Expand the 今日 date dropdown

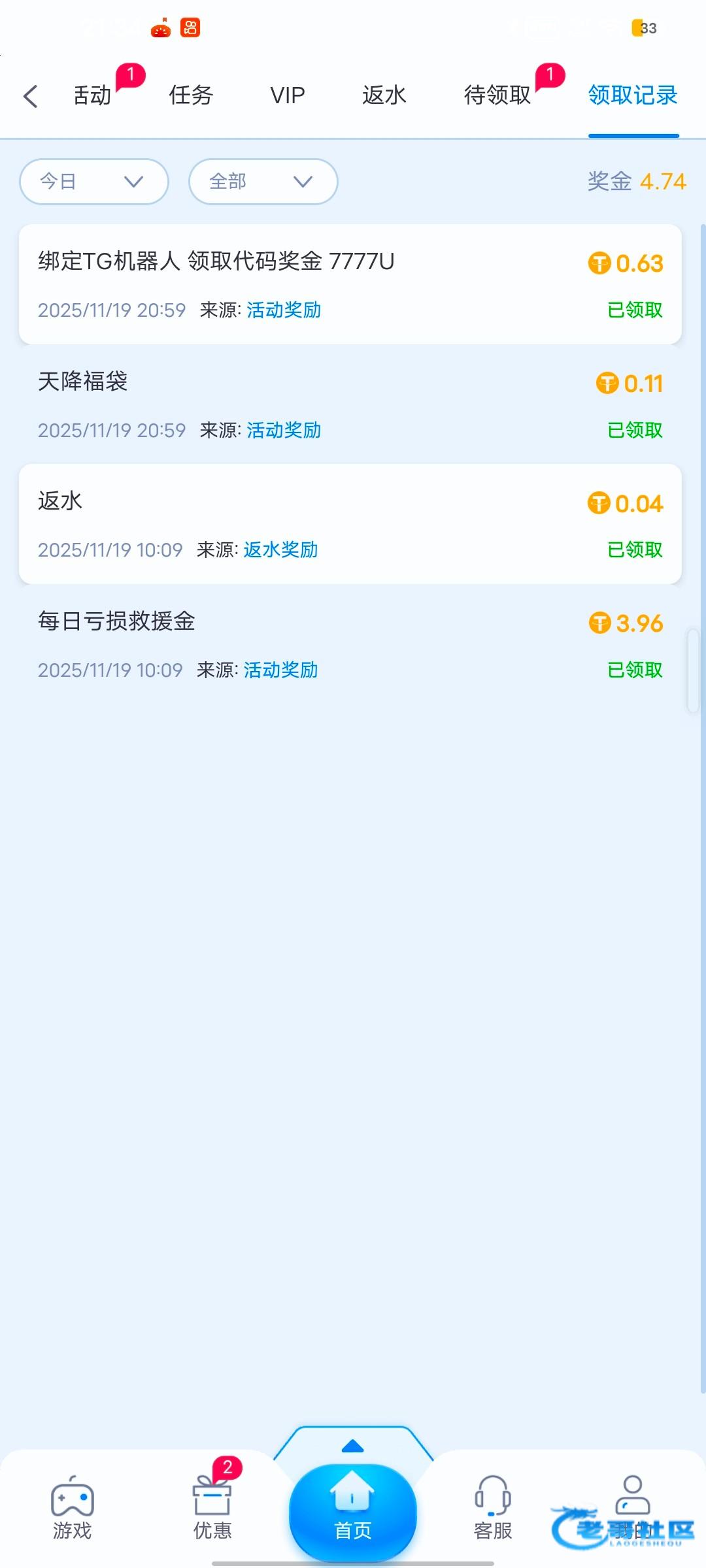94,182
